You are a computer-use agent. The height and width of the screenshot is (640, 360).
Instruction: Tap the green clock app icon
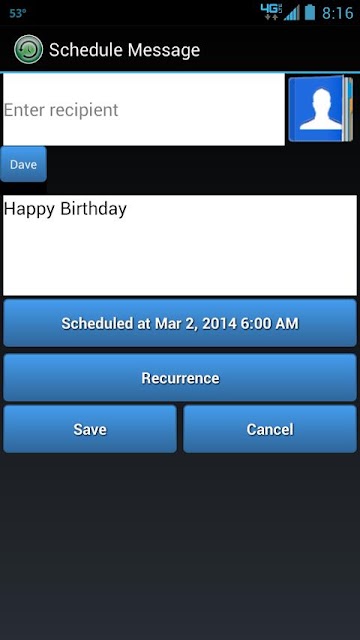(x=29, y=49)
